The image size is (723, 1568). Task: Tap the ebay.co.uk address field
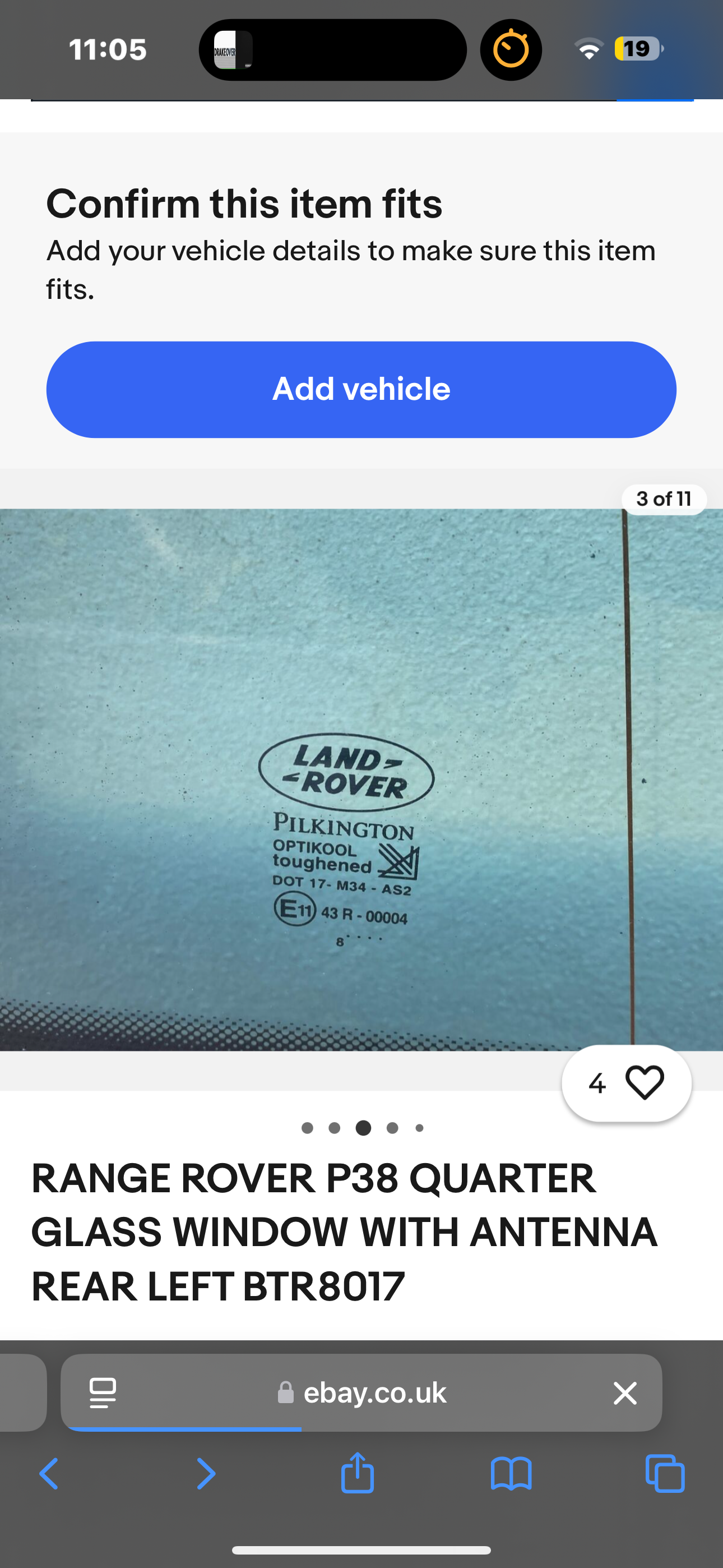pos(361,1392)
